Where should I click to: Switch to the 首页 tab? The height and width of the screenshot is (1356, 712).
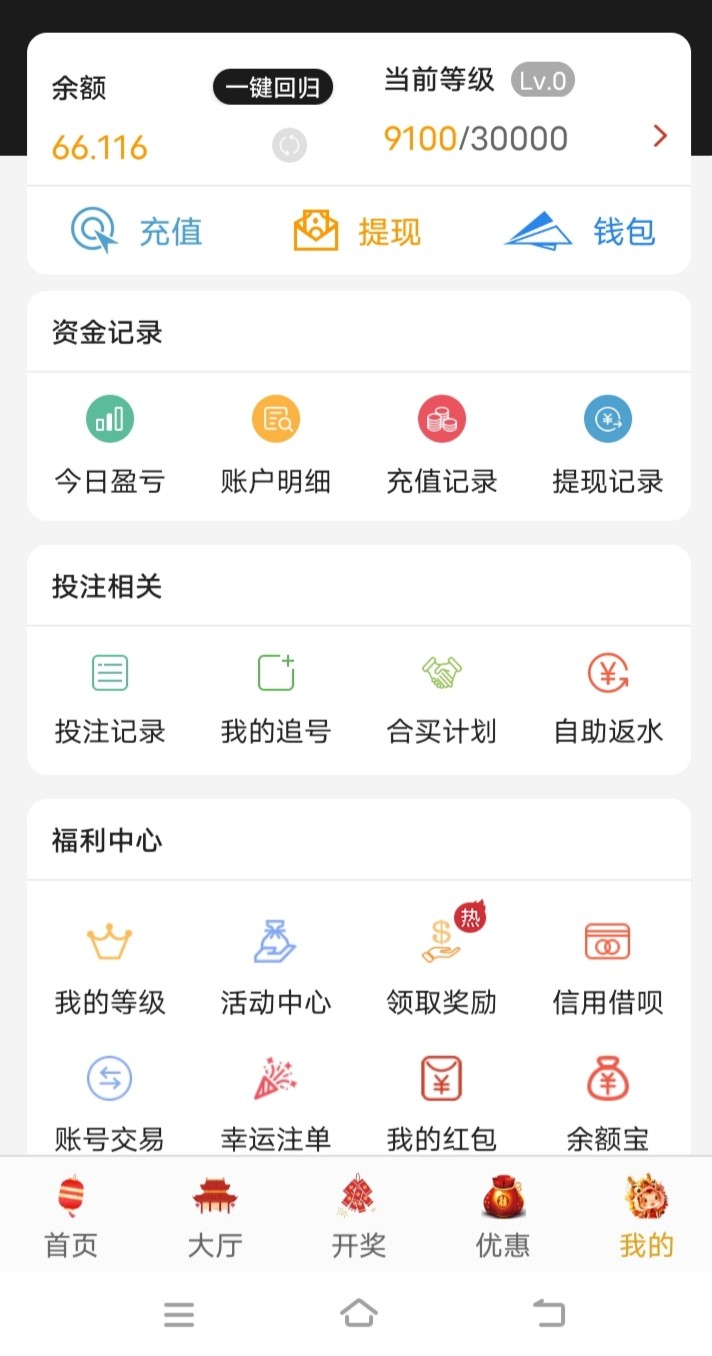71,1216
